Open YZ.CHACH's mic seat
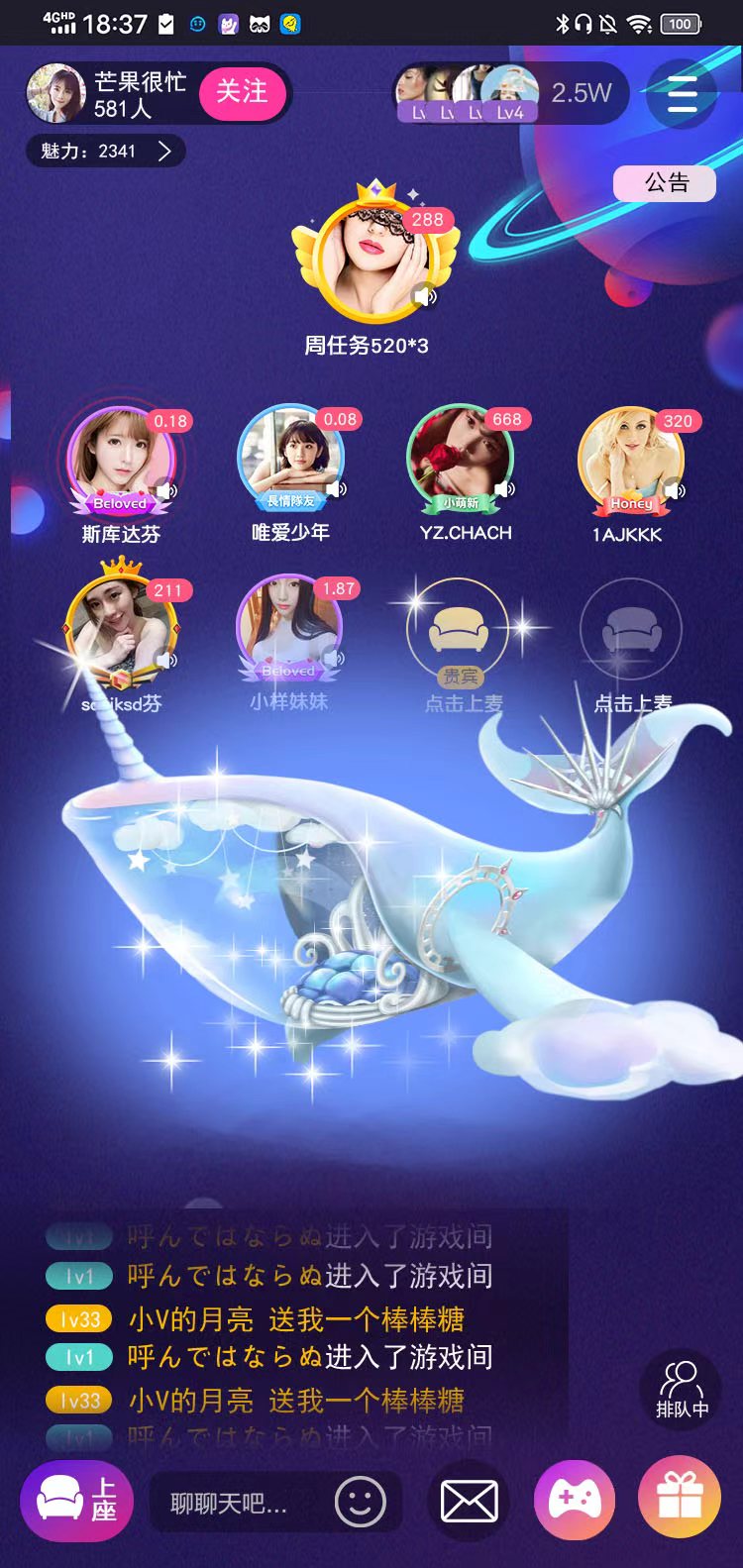This screenshot has width=743, height=1568. pyautogui.click(x=461, y=458)
